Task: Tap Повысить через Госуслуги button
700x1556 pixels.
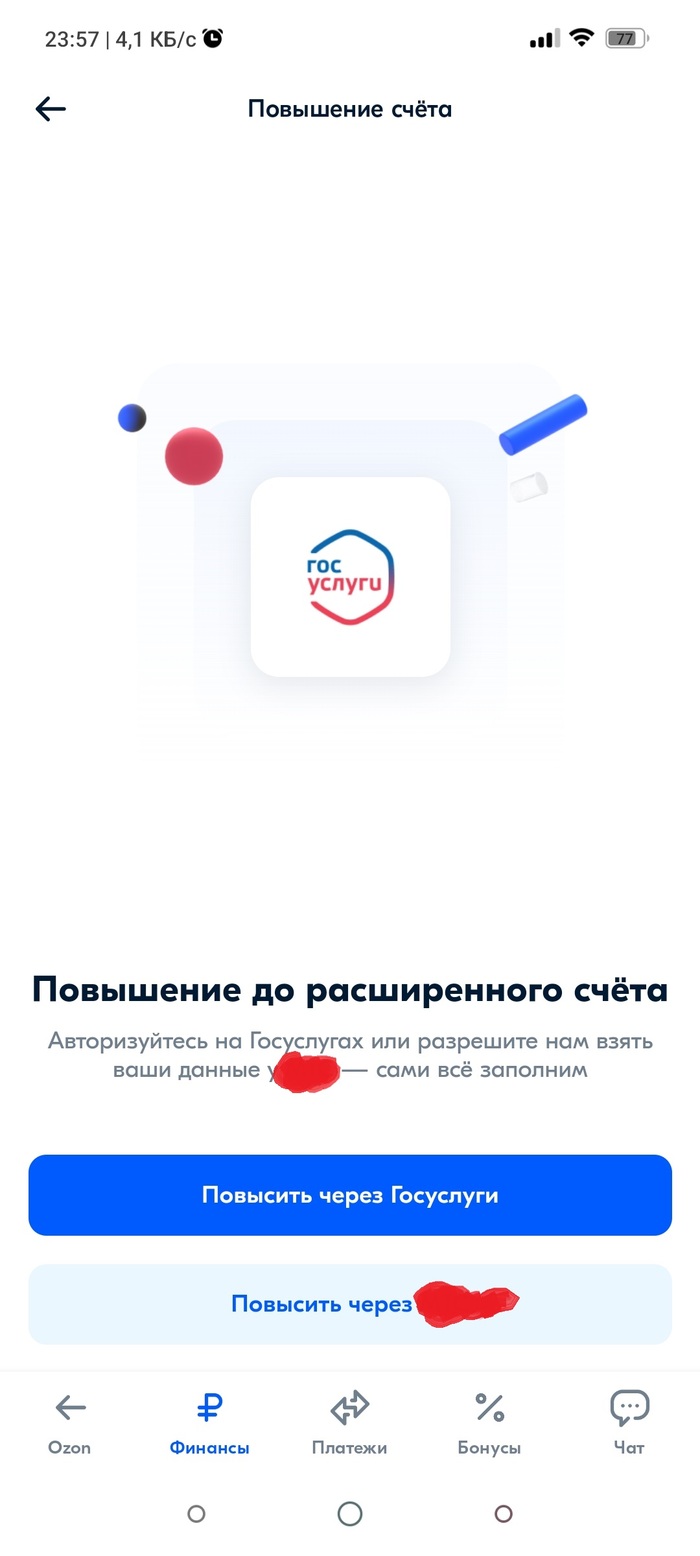Action: coord(350,1195)
